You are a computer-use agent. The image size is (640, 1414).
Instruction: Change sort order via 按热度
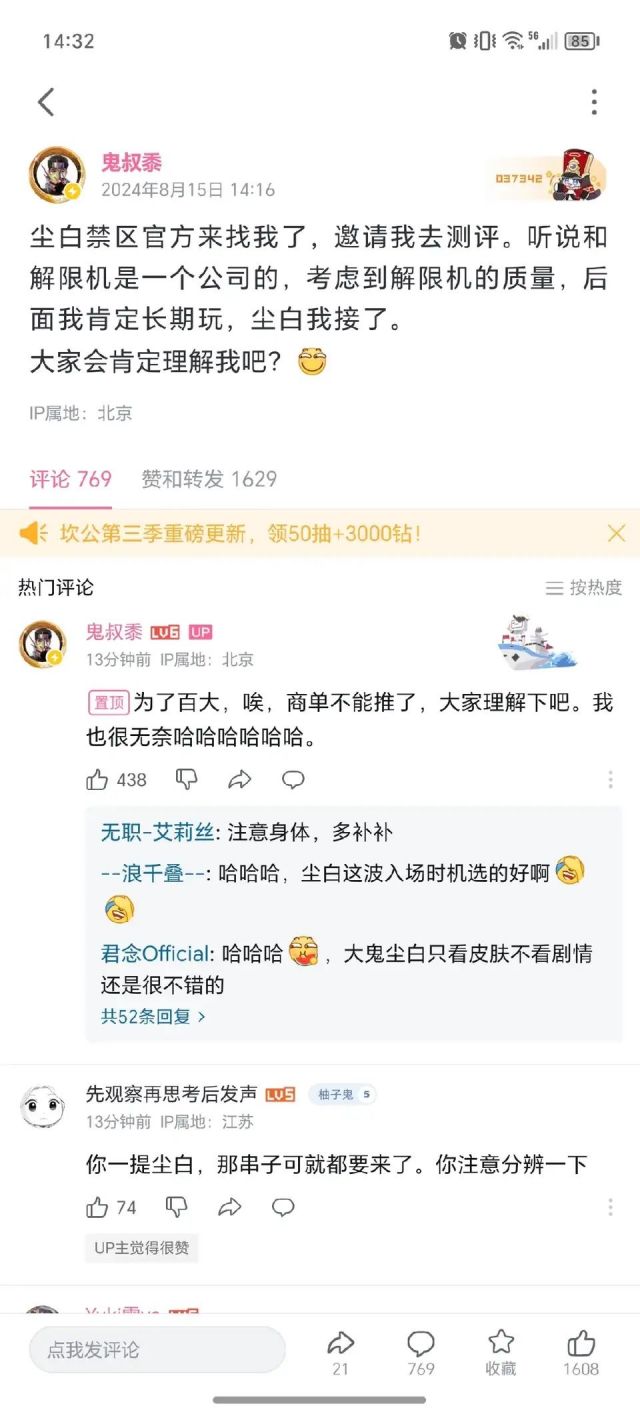(x=584, y=587)
